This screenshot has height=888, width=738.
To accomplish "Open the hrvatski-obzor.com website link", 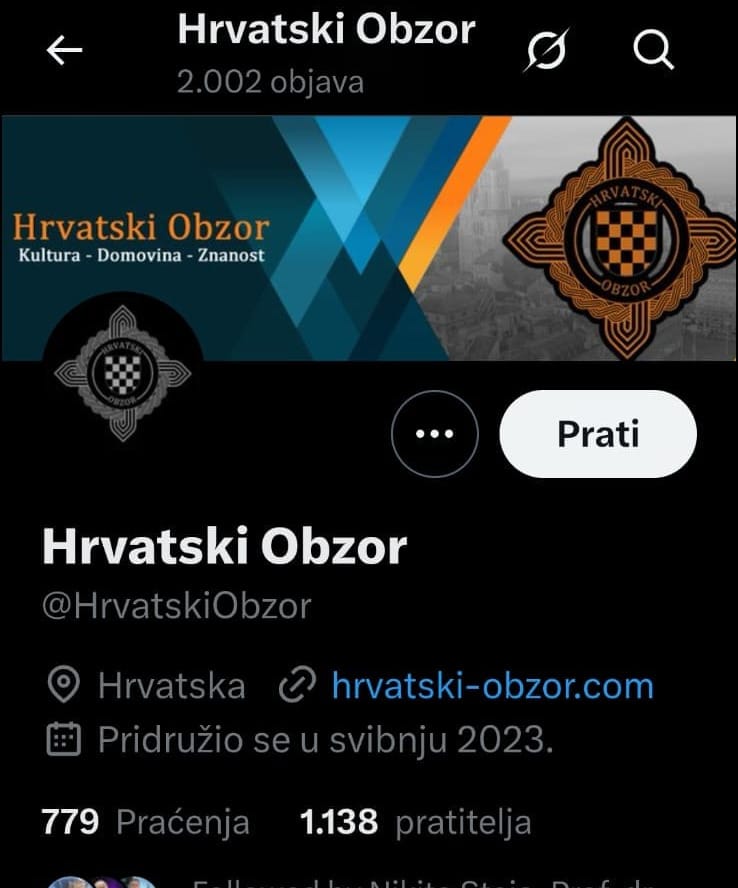I will 492,686.
